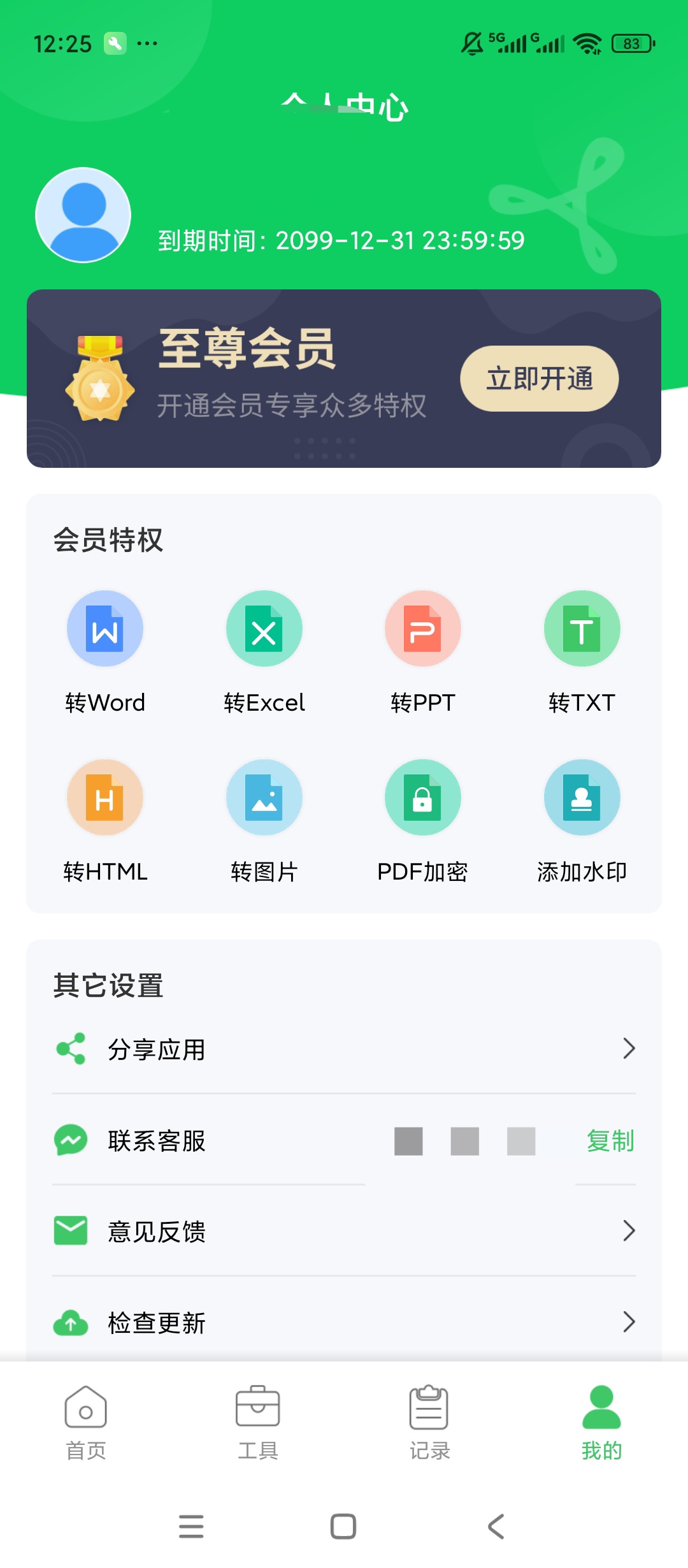This screenshot has height=1568, width=688.
Task: Open the 分享应用 row
Action: pos(344,1049)
